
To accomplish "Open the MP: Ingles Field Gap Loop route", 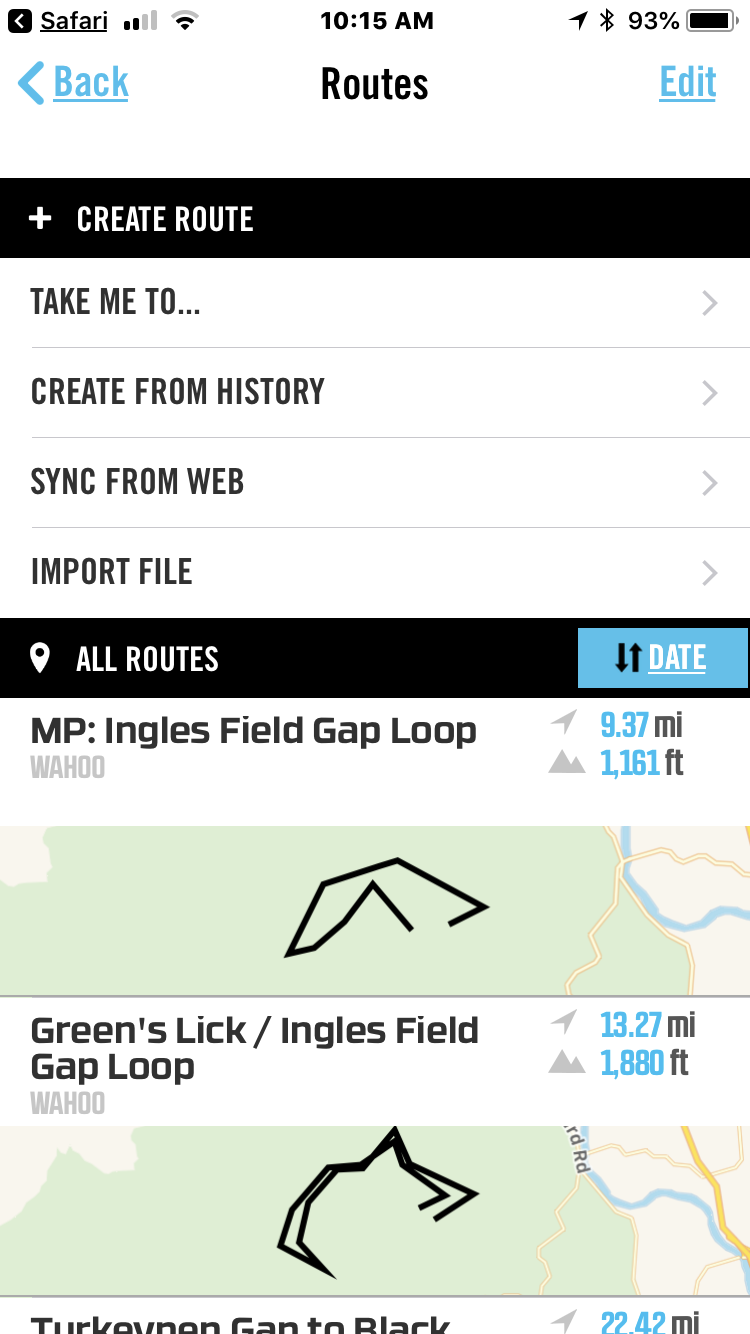I will click(254, 733).
